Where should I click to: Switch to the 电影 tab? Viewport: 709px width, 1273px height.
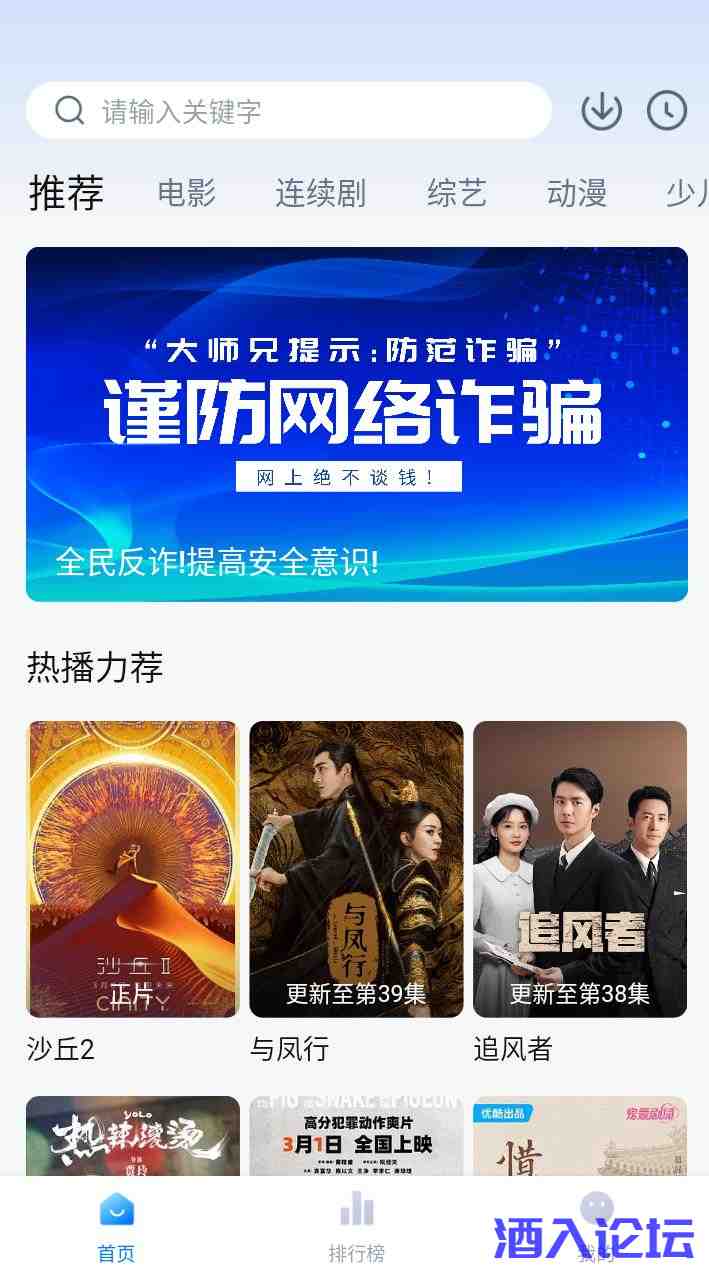(x=187, y=192)
